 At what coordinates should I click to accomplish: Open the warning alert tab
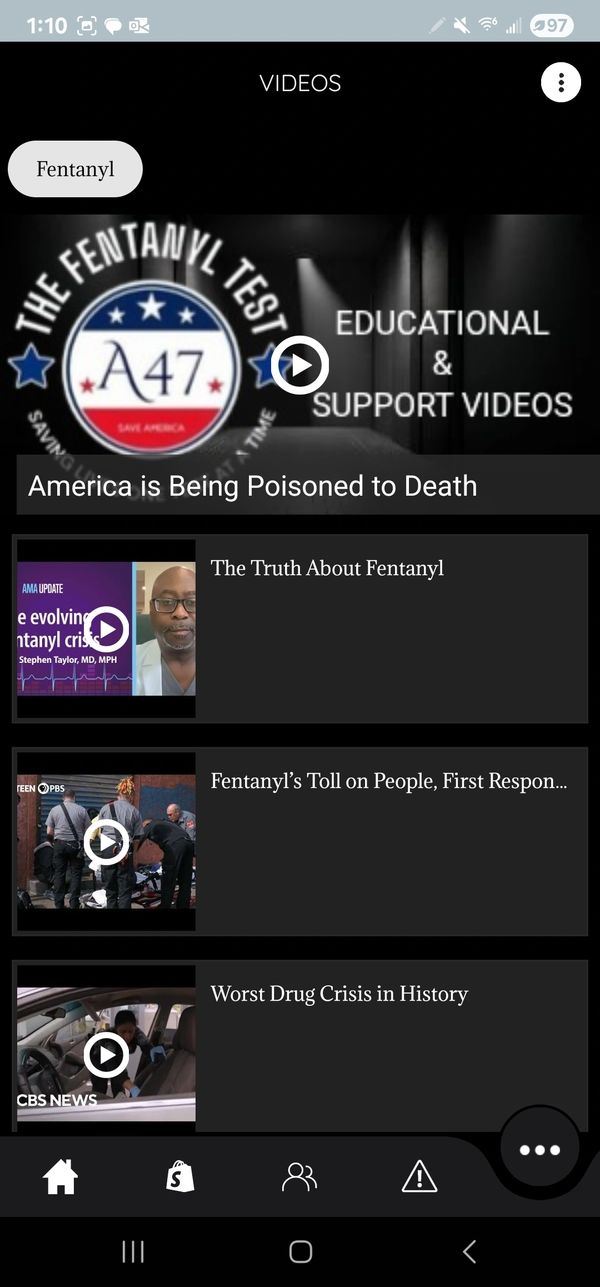(419, 1177)
